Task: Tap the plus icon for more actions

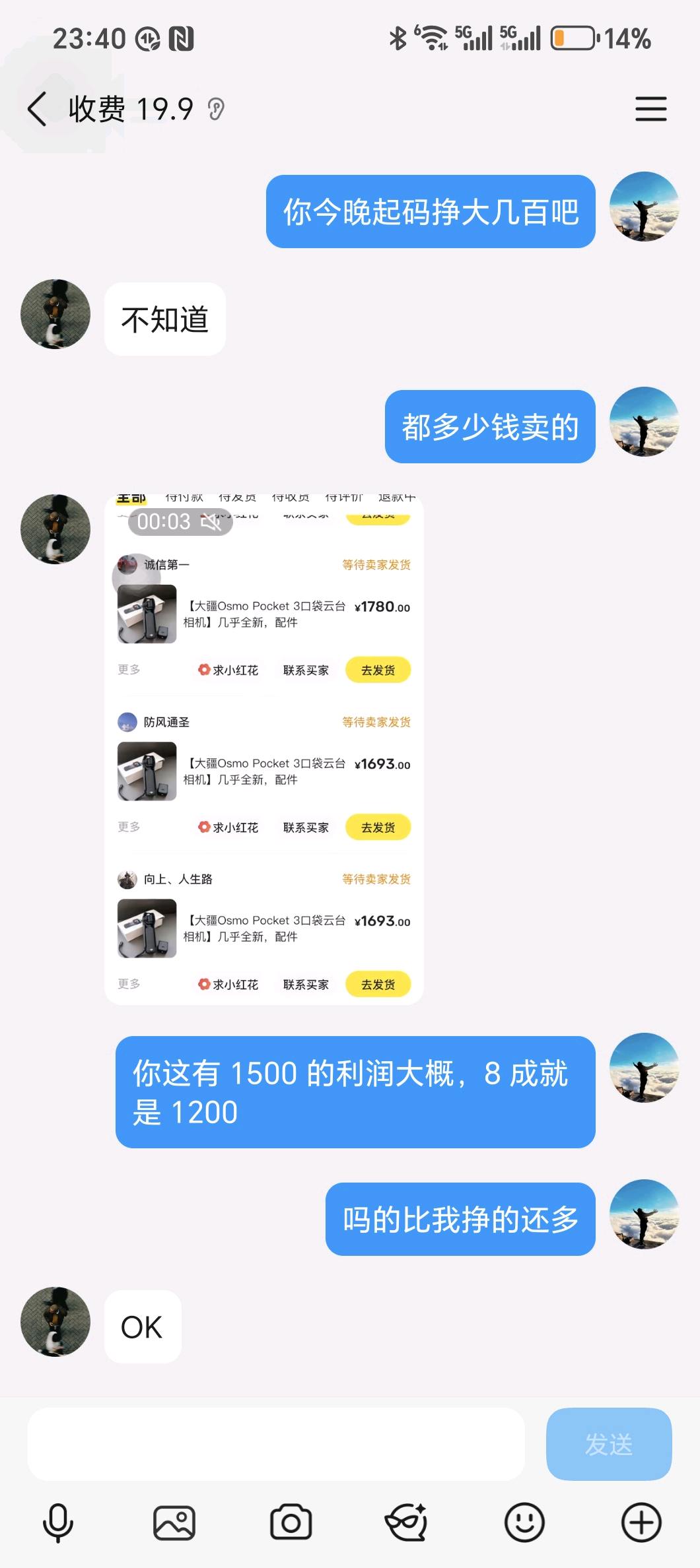Action: pyautogui.click(x=639, y=1521)
